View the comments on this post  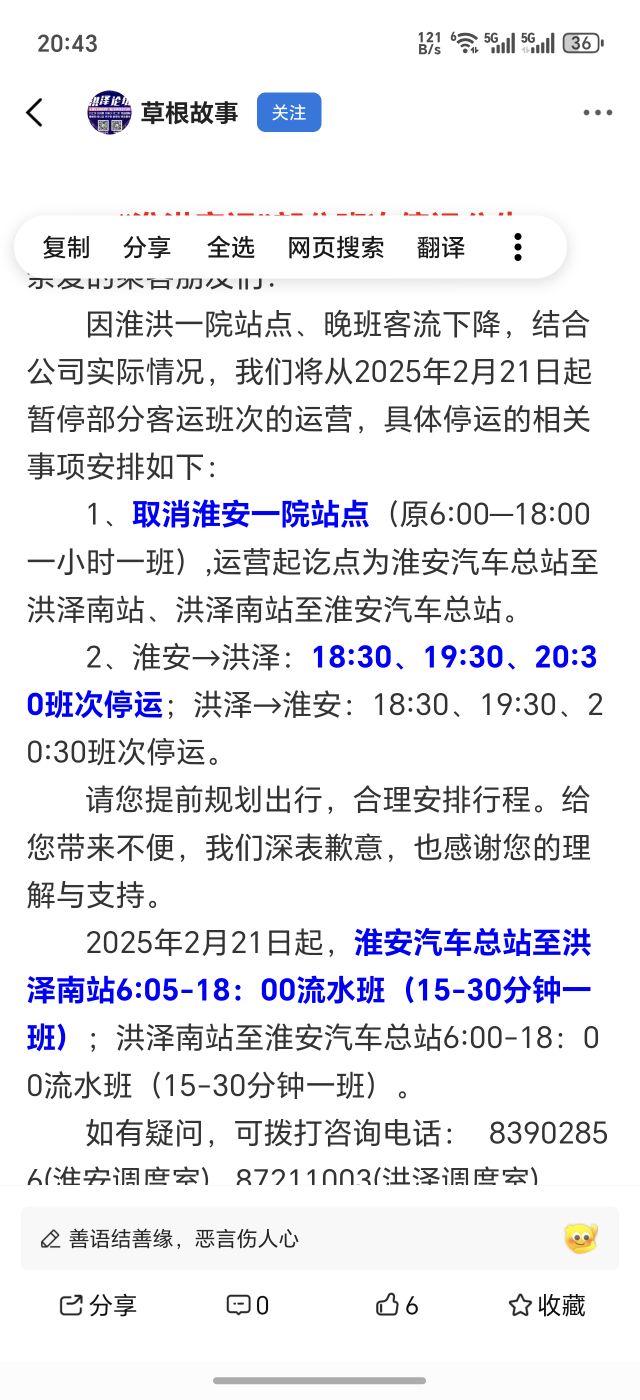click(x=247, y=1305)
